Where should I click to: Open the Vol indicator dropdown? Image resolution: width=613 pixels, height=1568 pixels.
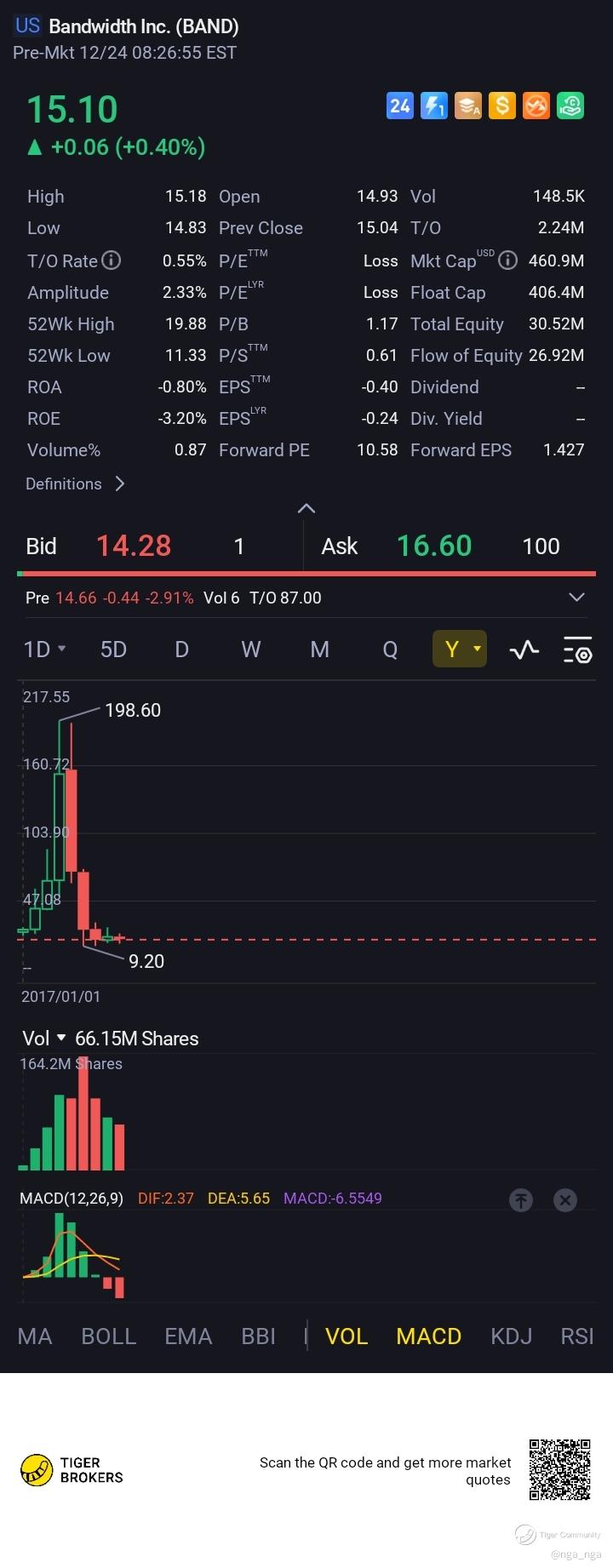[44, 1039]
